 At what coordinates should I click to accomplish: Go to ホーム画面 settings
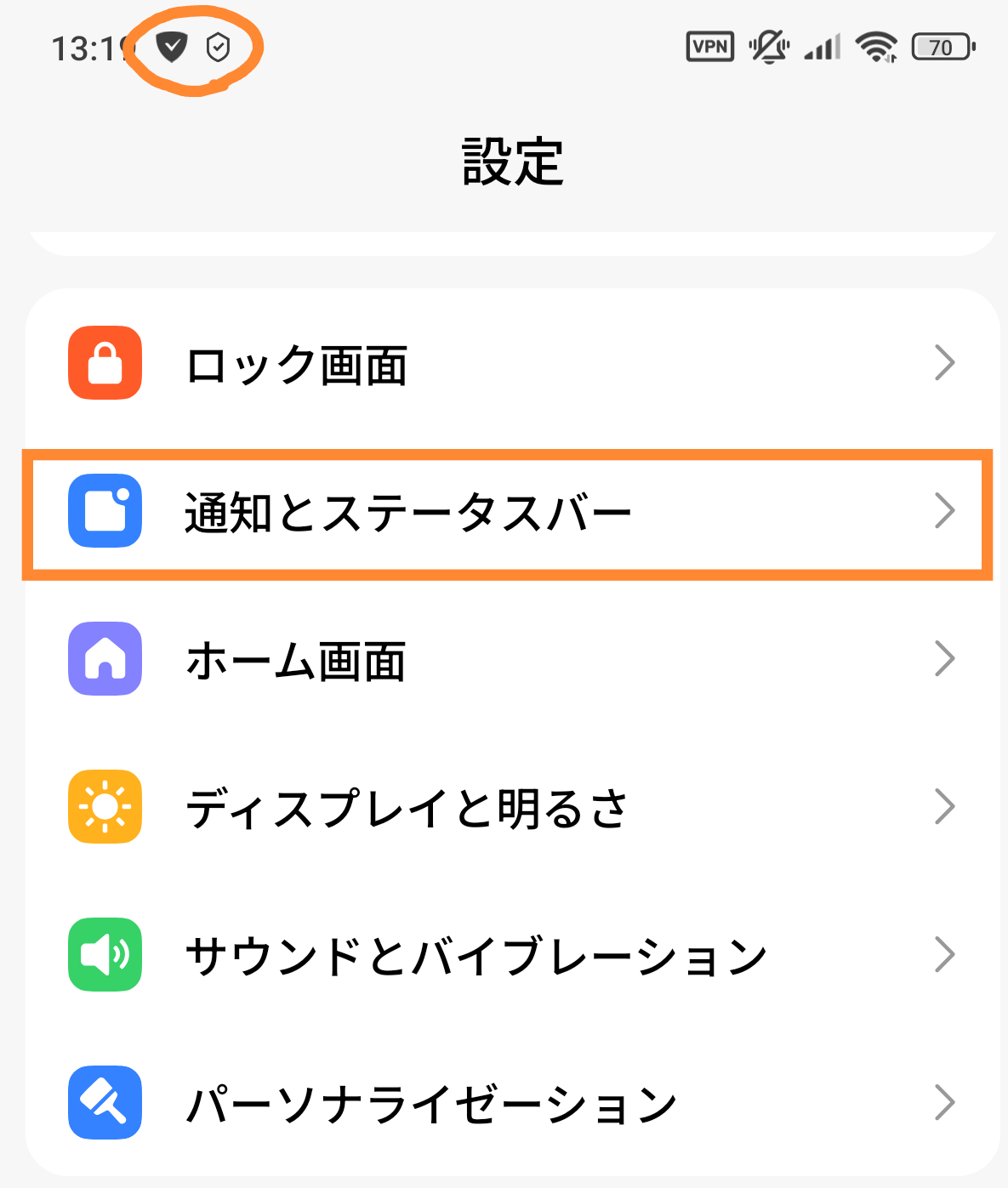pos(510,660)
